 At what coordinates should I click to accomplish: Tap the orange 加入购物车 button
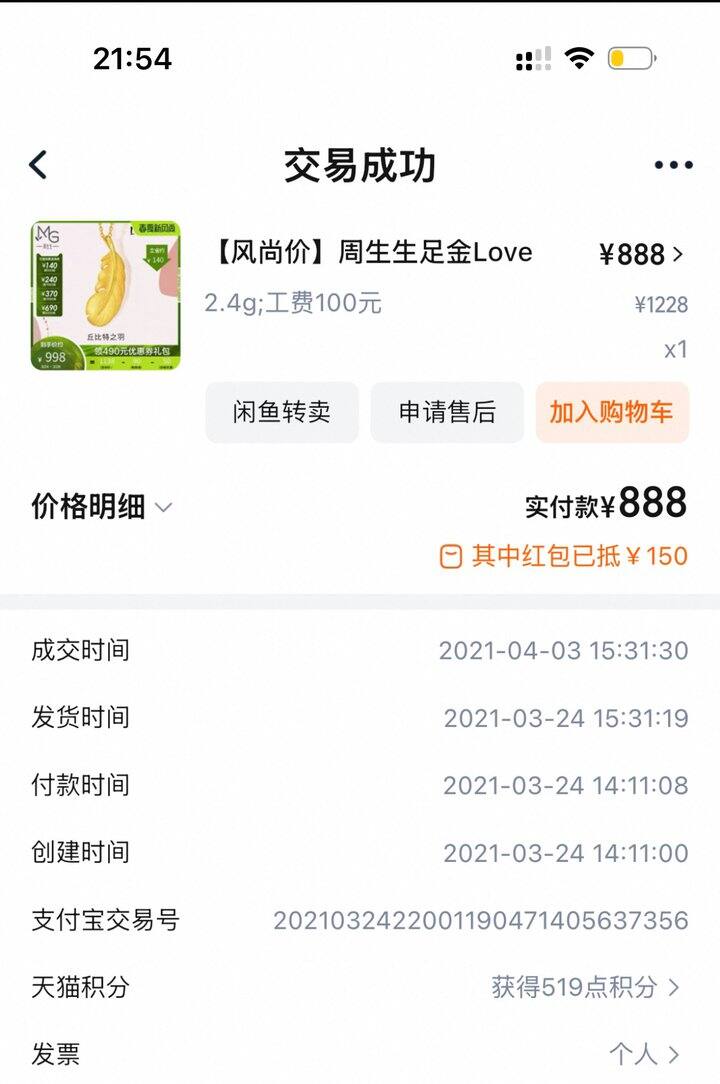coord(613,412)
